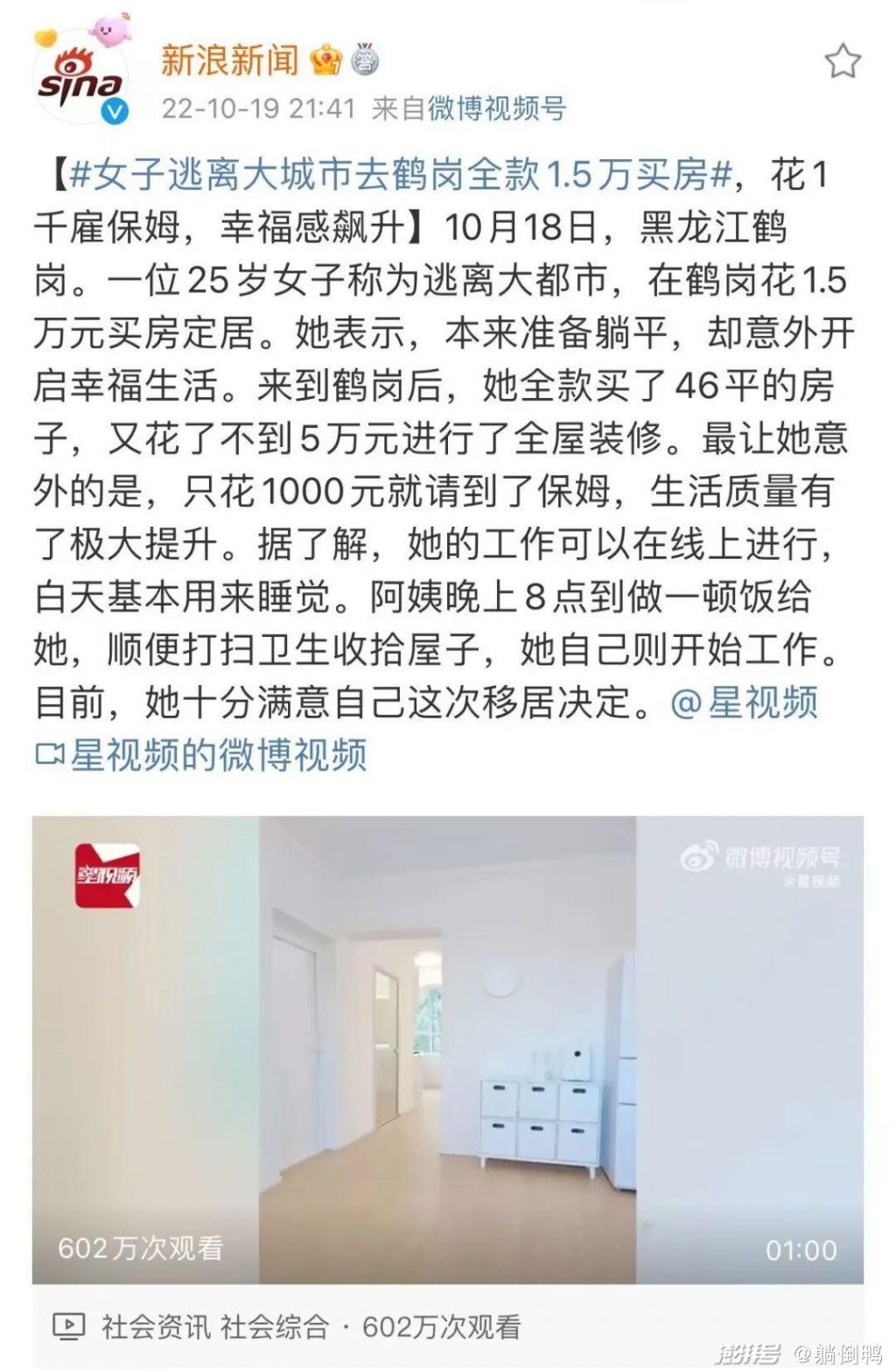Open the @星视频 mention
The image size is (896, 1371).
[x=745, y=703]
